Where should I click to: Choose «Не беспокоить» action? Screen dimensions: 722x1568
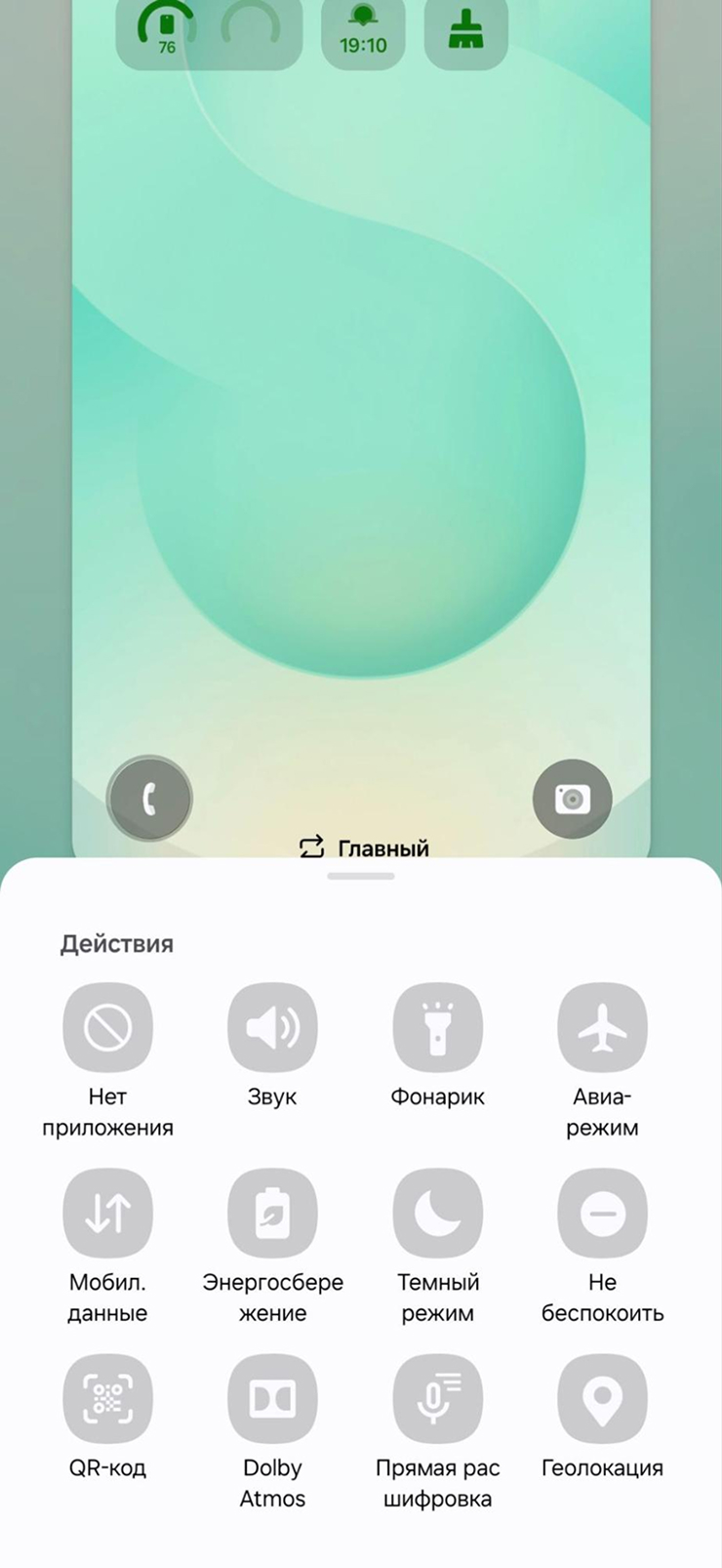(x=602, y=1213)
